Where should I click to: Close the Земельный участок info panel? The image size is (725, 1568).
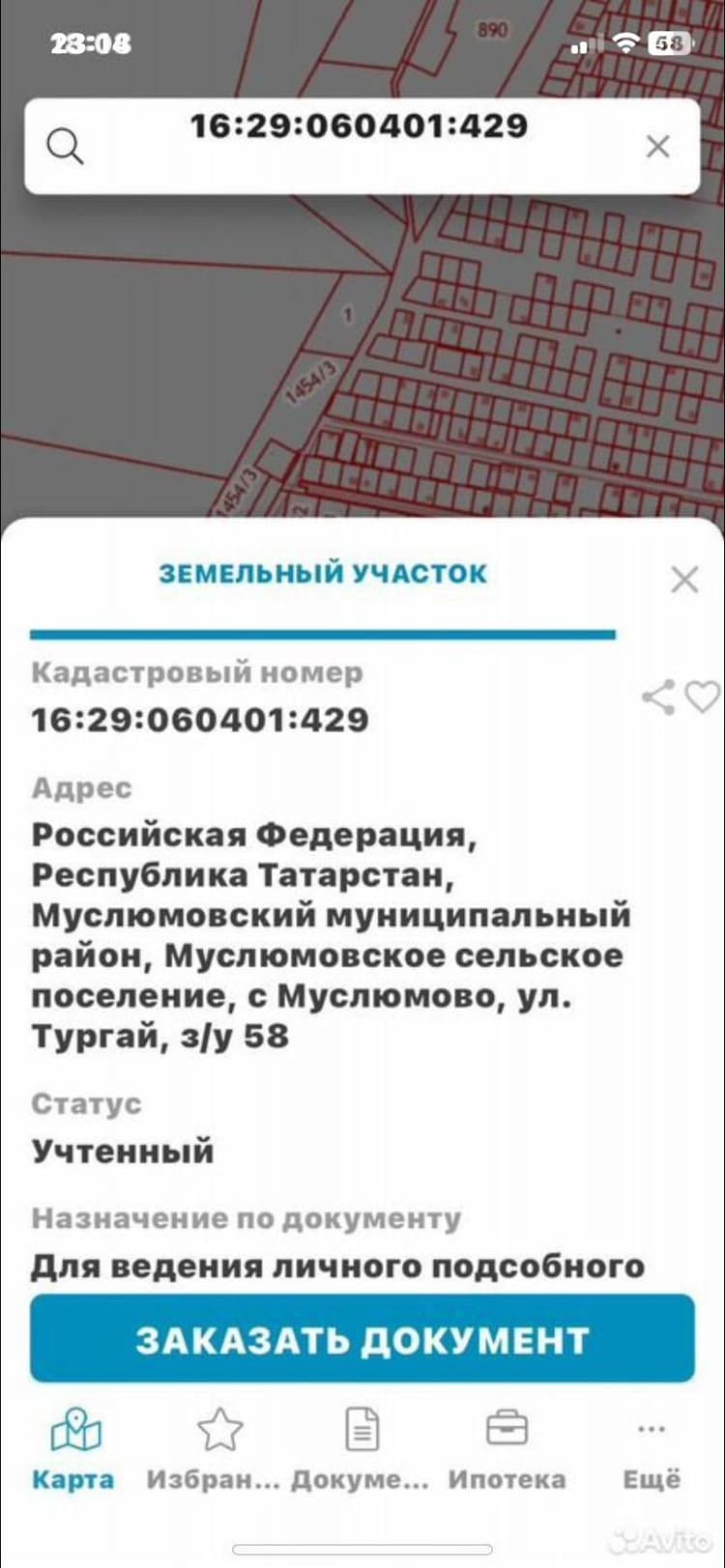(x=684, y=580)
